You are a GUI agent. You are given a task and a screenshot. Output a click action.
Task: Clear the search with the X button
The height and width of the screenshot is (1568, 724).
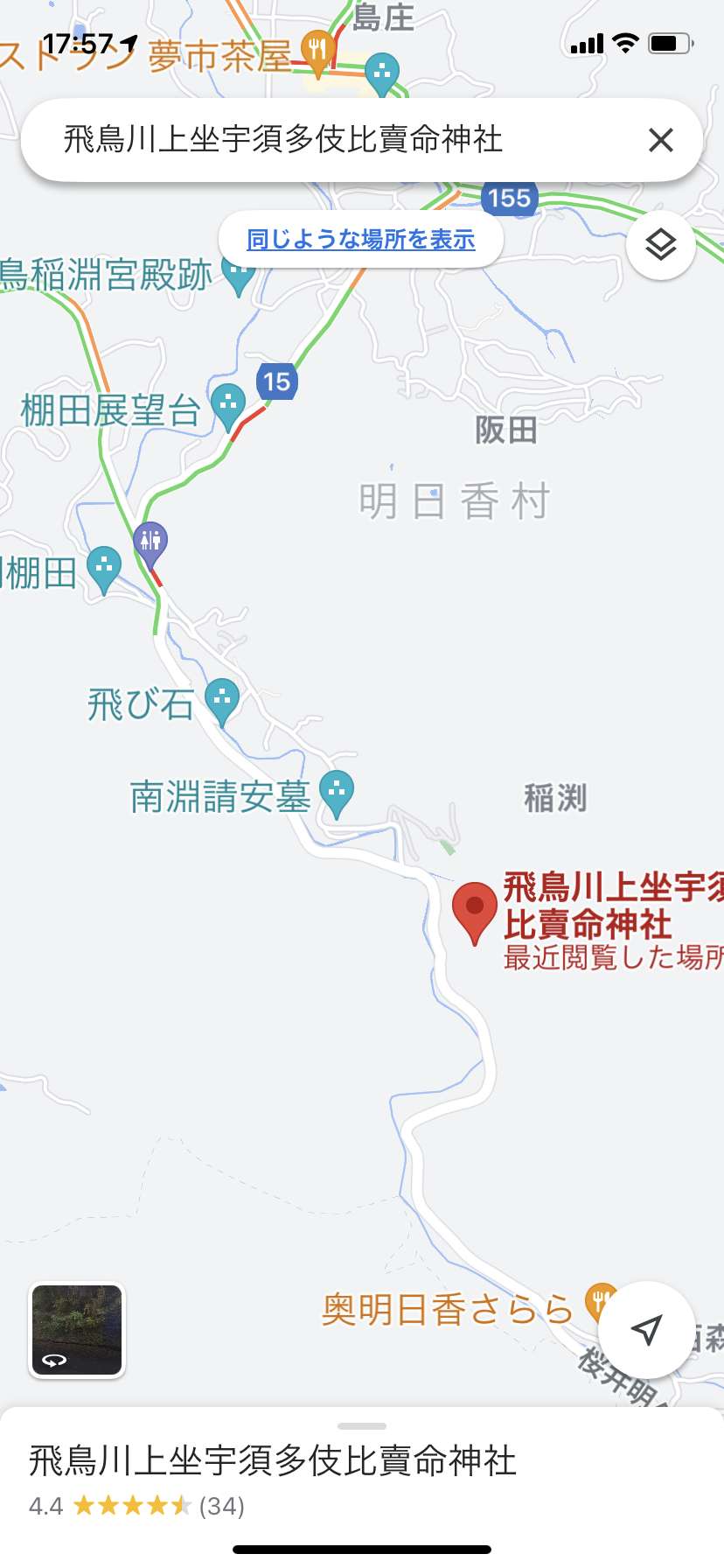click(x=661, y=140)
